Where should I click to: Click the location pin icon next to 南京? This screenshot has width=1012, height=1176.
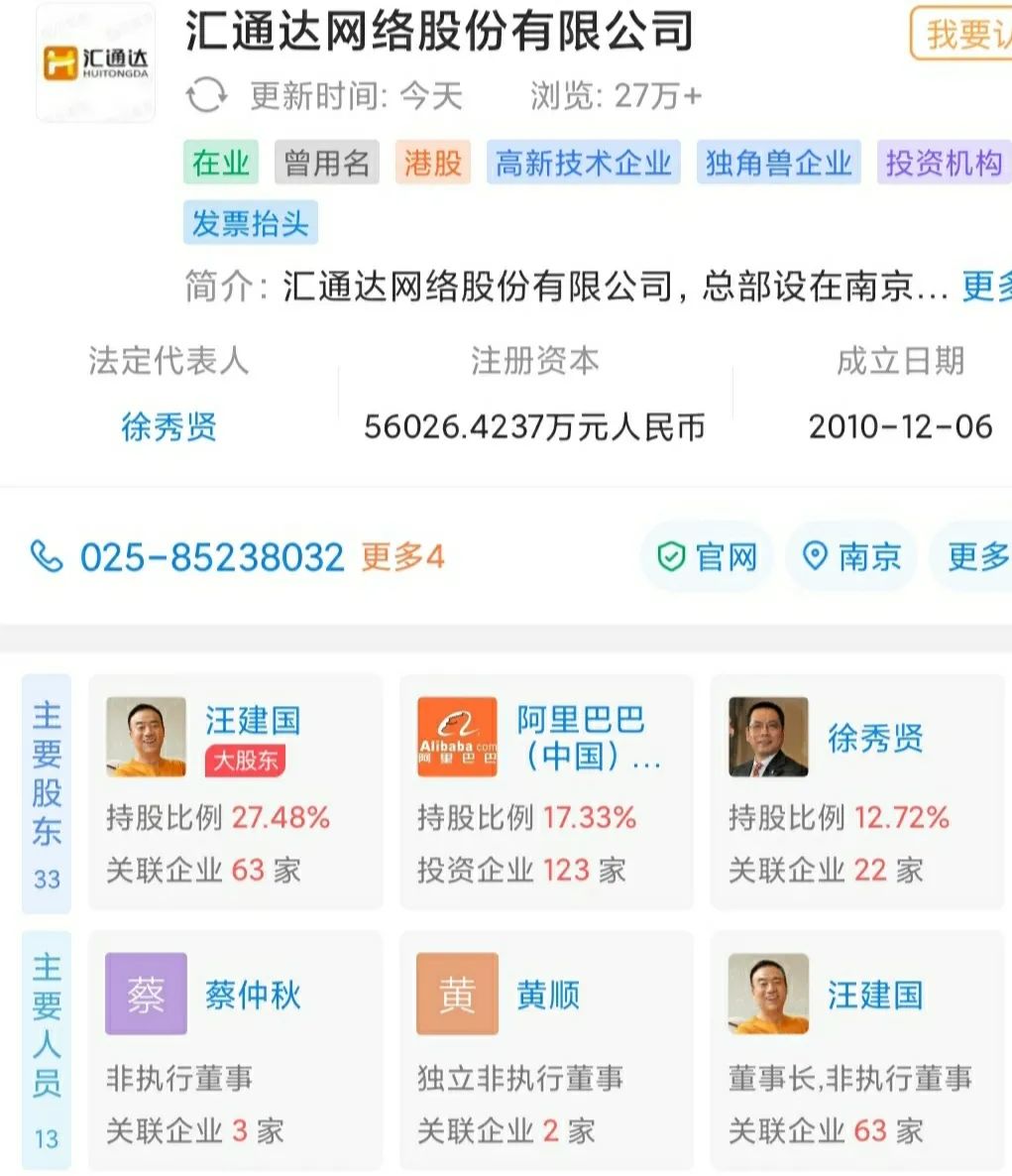point(816,557)
